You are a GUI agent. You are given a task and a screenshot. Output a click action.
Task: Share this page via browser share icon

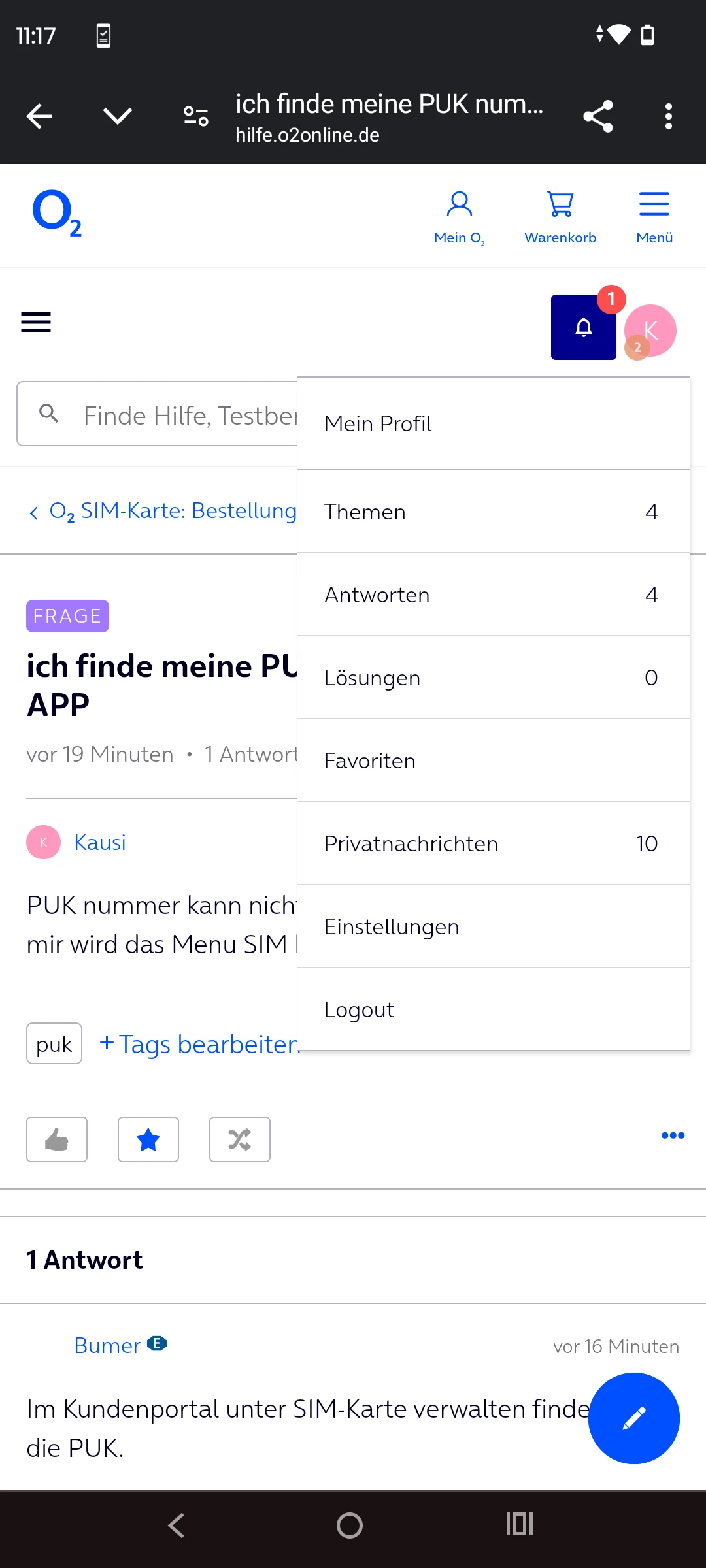(x=597, y=116)
